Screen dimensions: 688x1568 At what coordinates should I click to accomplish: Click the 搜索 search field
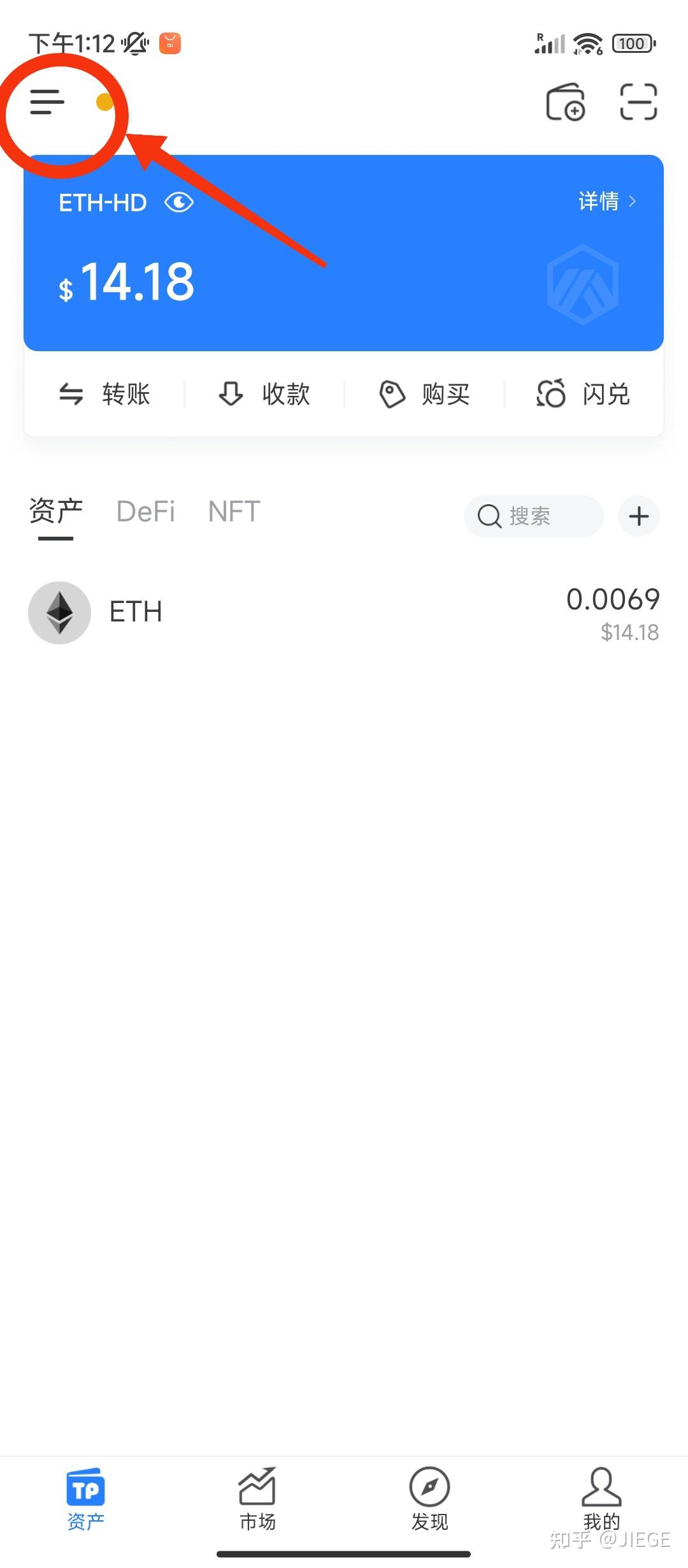[535, 516]
